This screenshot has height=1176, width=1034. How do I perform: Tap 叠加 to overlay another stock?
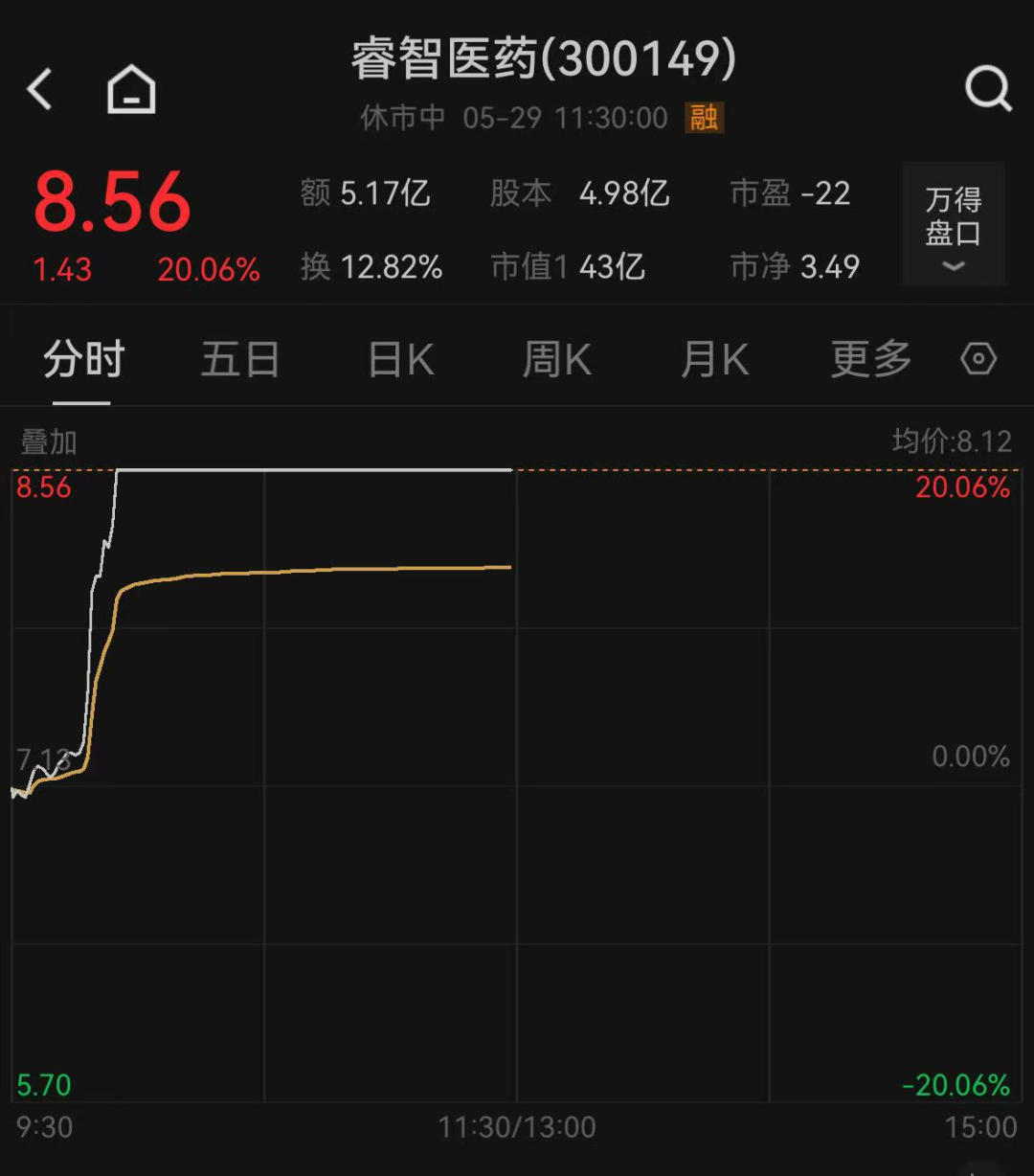point(49,442)
